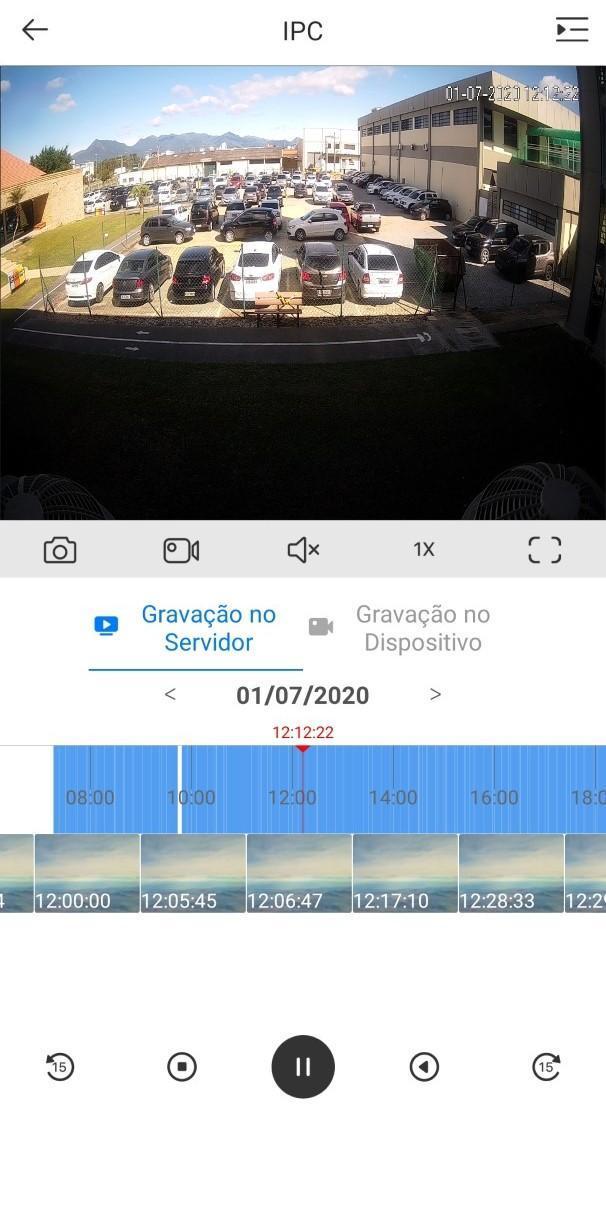Change the 1X playback speed

tap(424, 550)
